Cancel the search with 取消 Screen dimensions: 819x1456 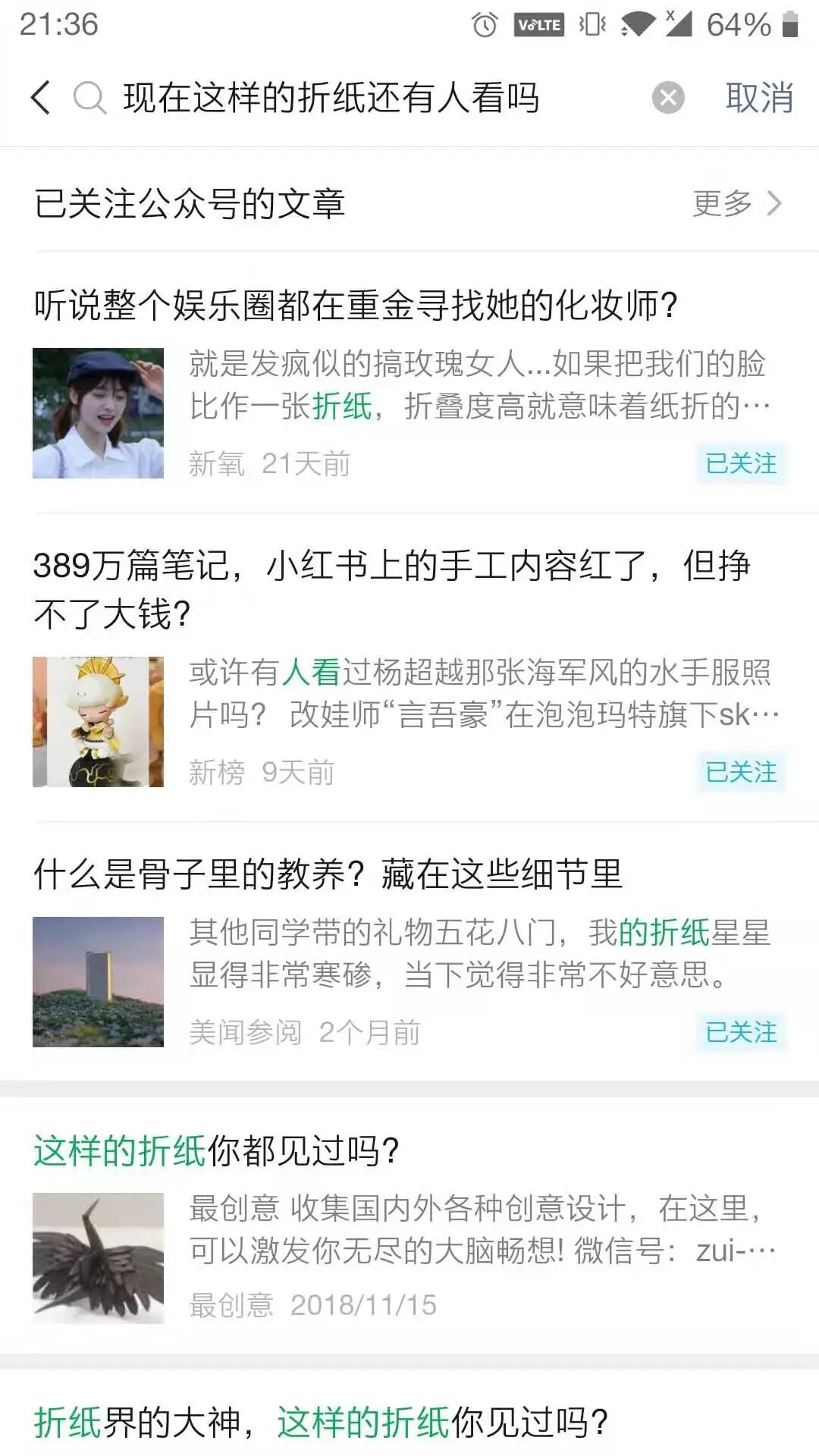(759, 98)
